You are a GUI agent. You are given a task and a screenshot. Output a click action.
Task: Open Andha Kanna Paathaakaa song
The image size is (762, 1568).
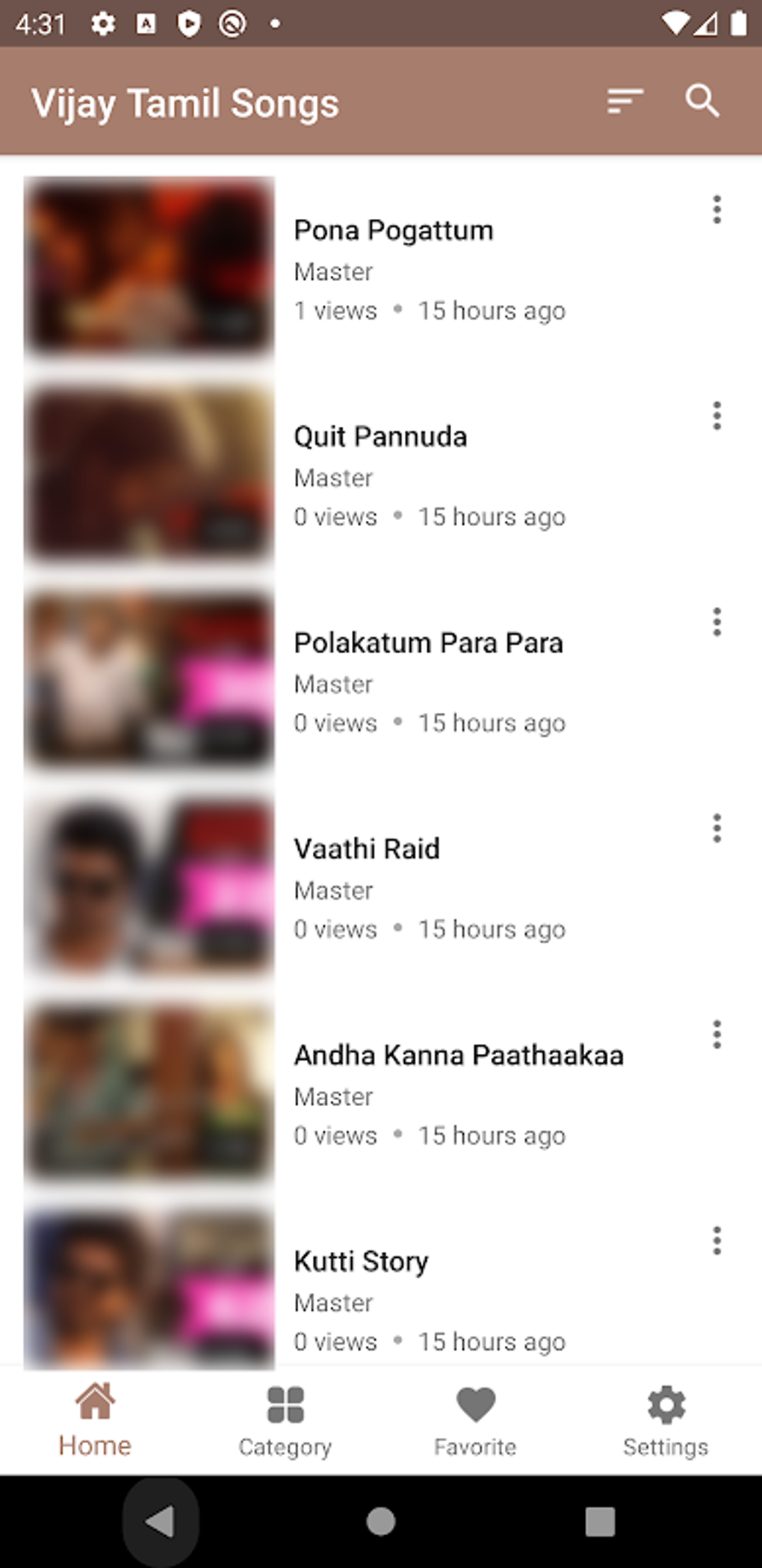(459, 1055)
